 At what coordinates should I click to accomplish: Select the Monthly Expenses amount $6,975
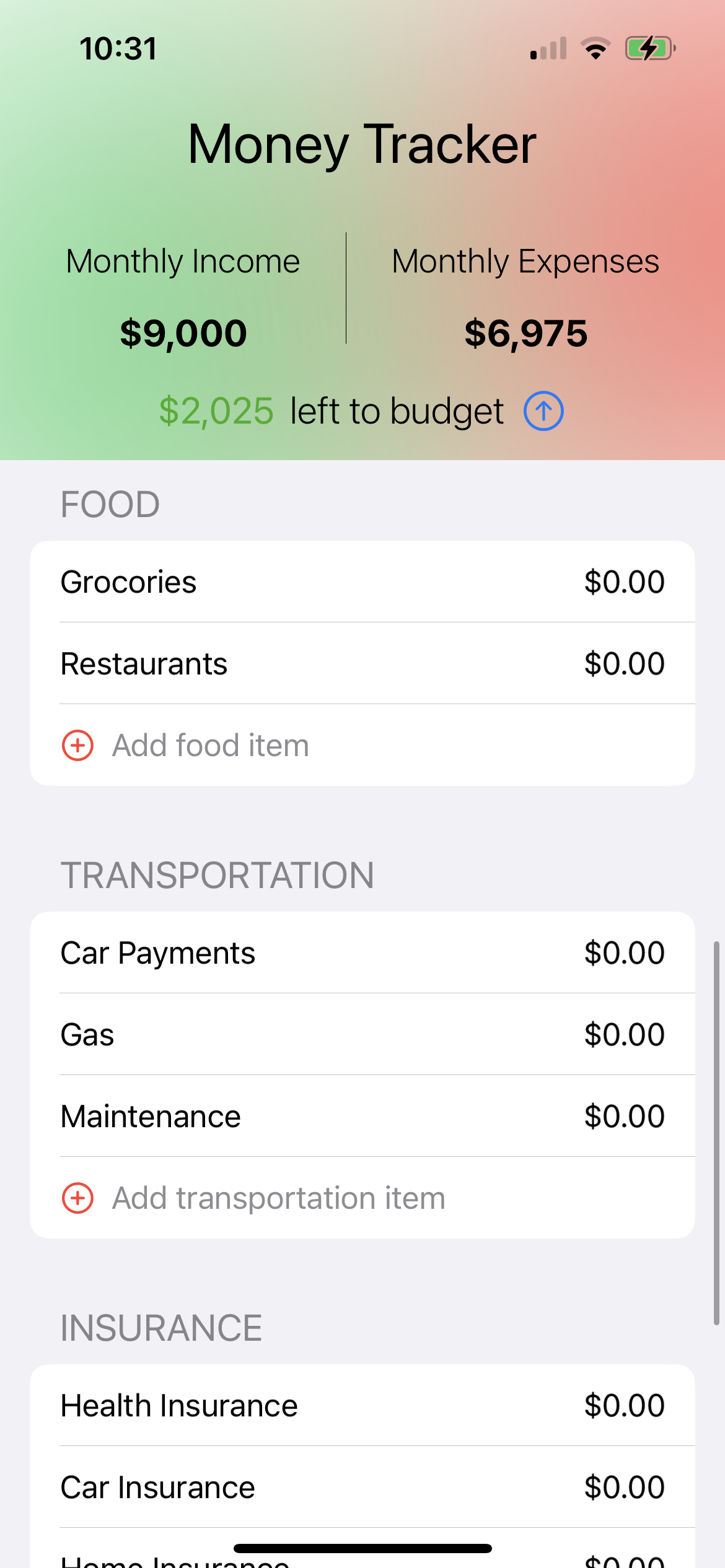pyautogui.click(x=525, y=333)
